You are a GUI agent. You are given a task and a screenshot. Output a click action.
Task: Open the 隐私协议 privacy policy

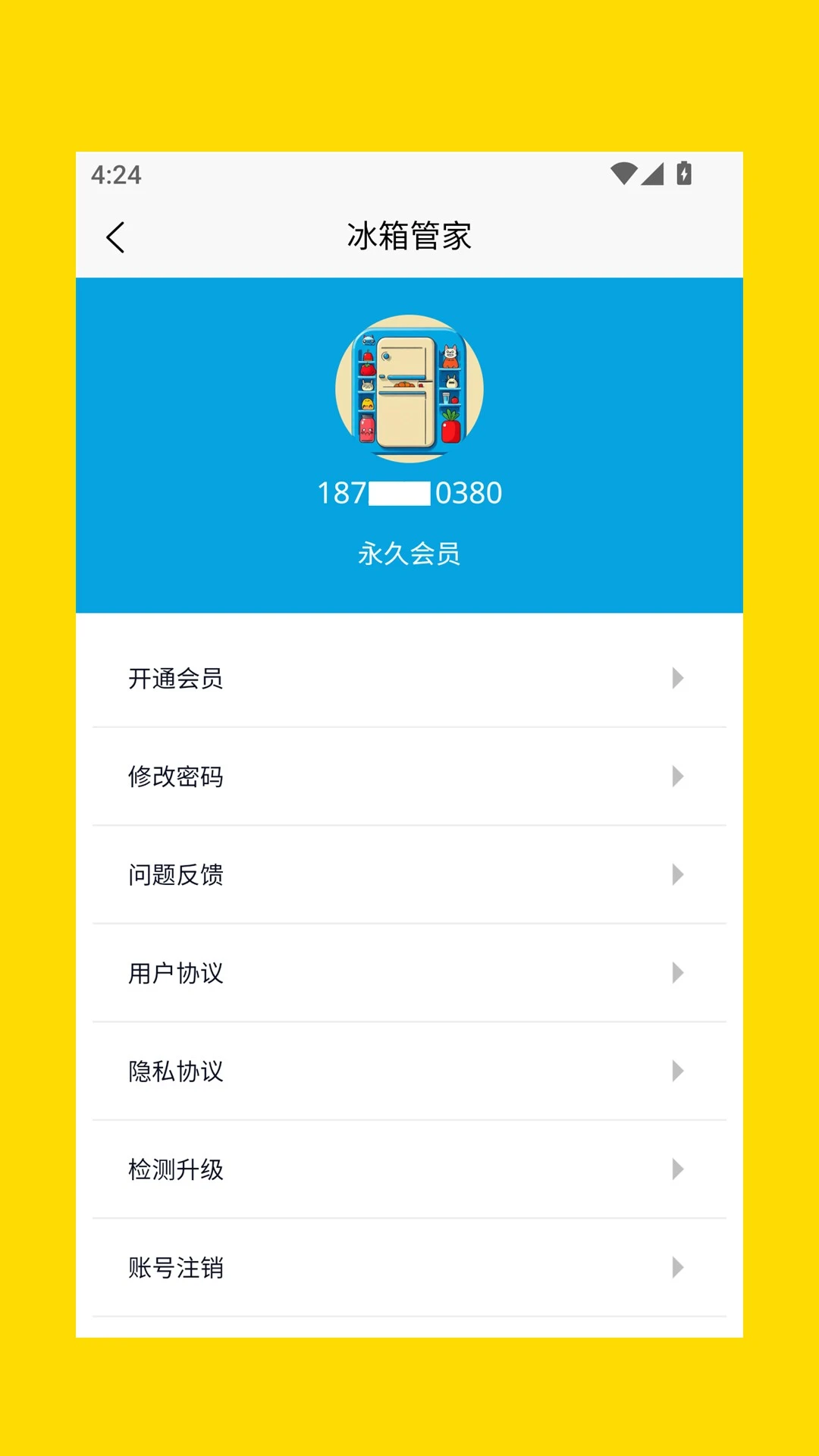[409, 1072]
